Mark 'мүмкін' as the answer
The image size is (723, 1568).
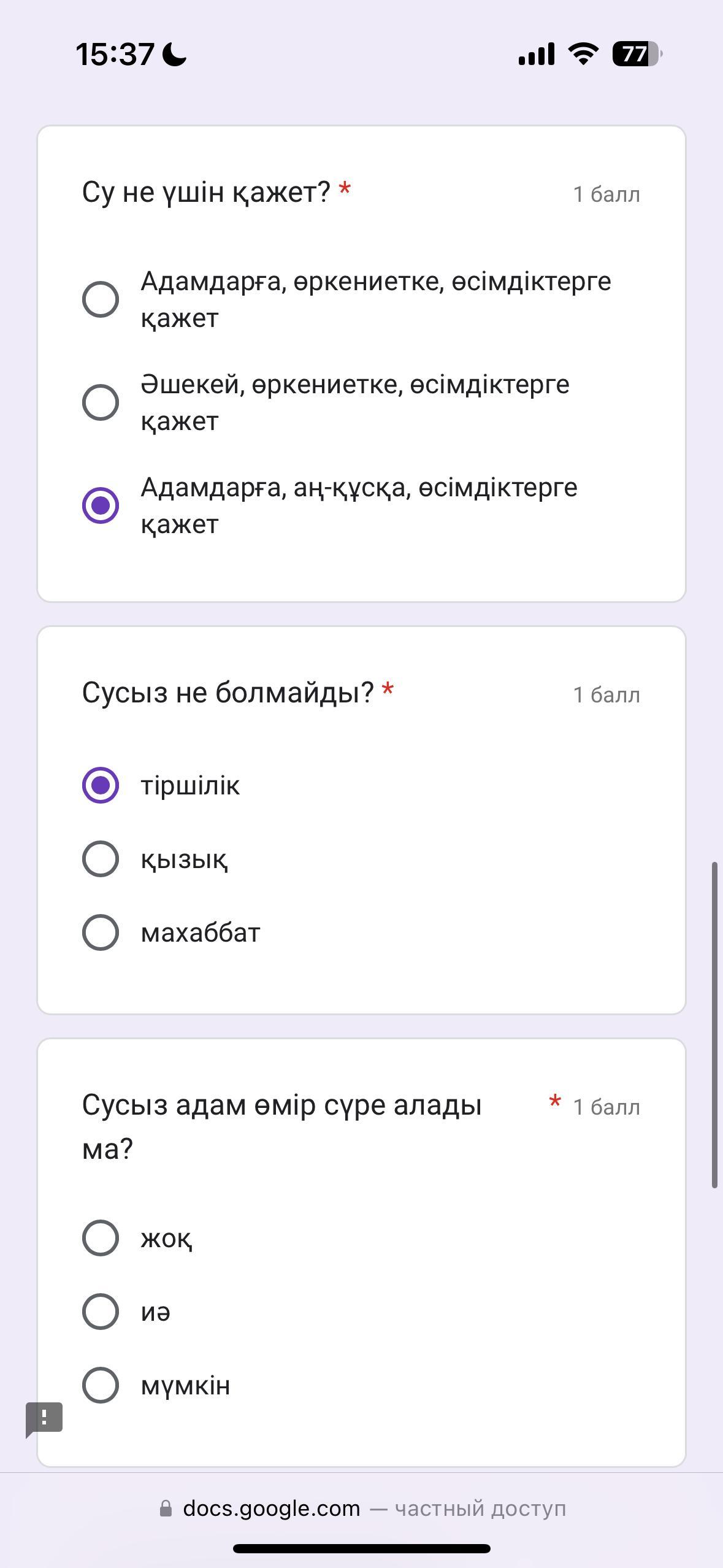tap(101, 1385)
